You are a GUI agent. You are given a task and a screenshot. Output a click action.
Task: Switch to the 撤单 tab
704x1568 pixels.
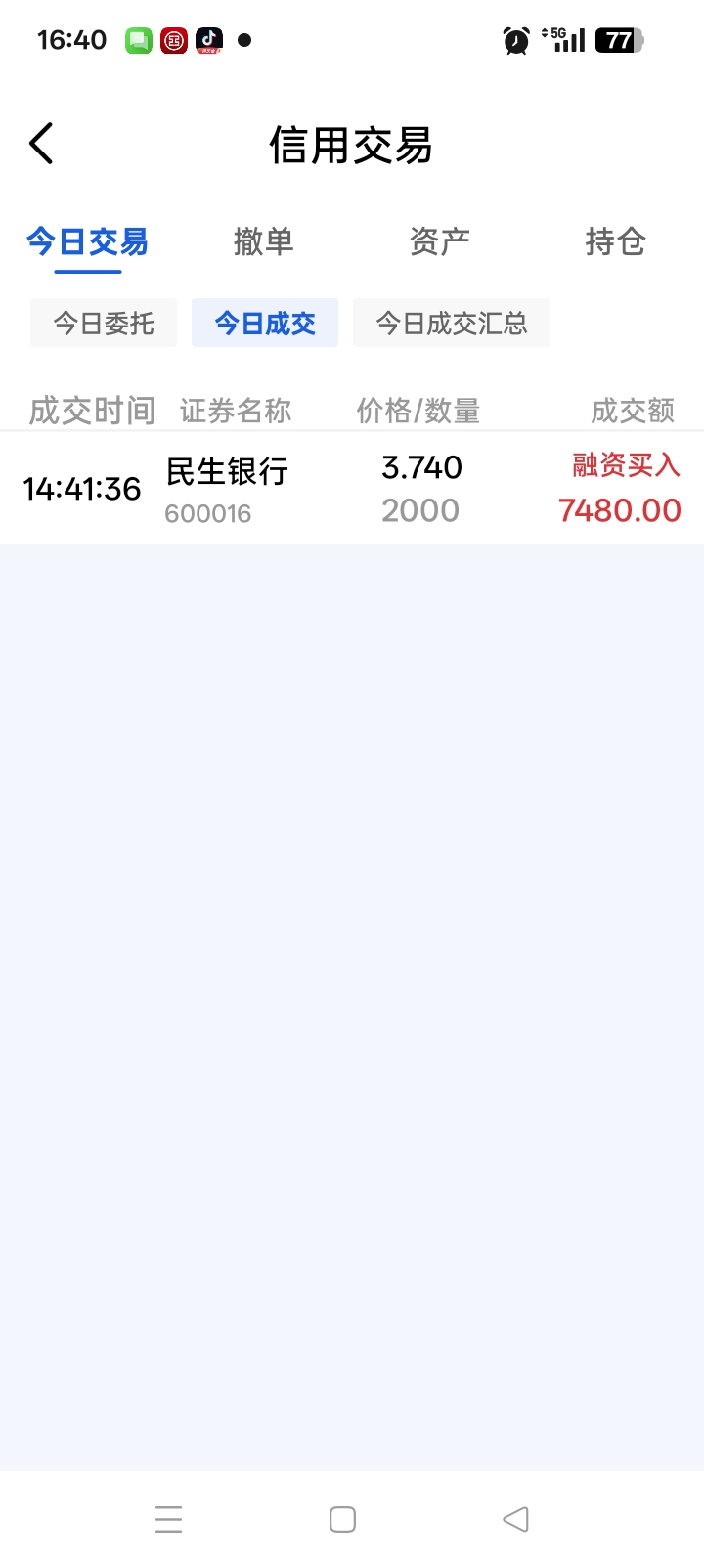click(x=263, y=241)
